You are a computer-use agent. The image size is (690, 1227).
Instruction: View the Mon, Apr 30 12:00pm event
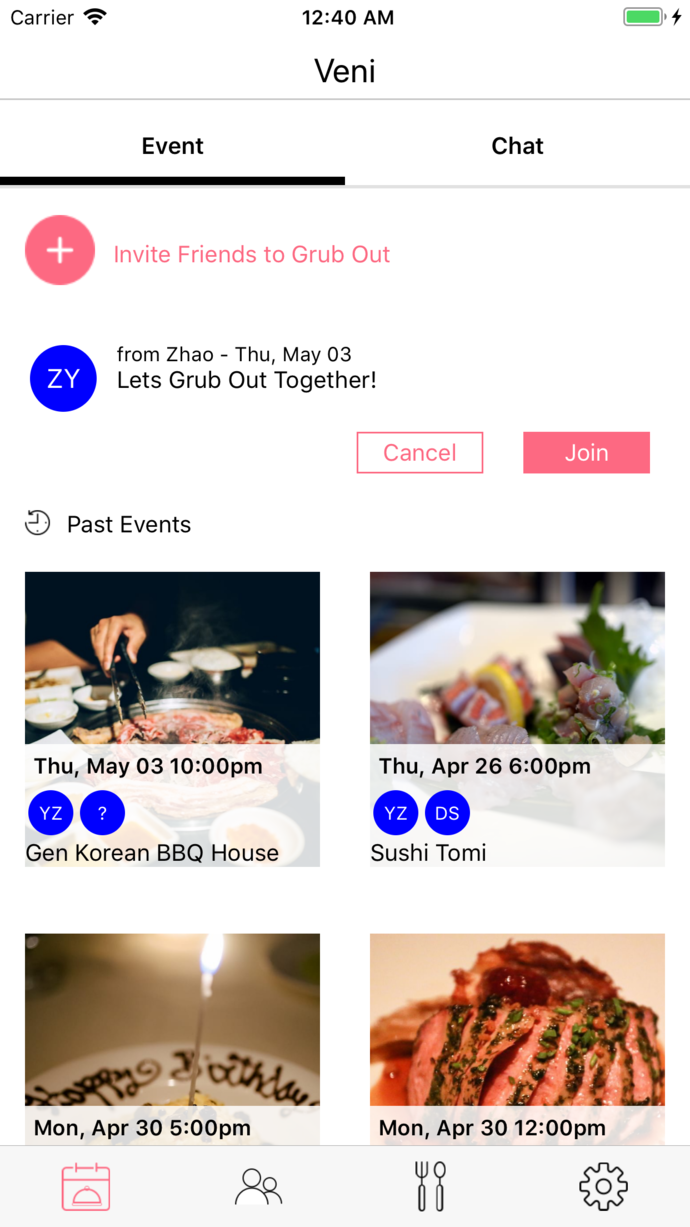tap(517, 1038)
